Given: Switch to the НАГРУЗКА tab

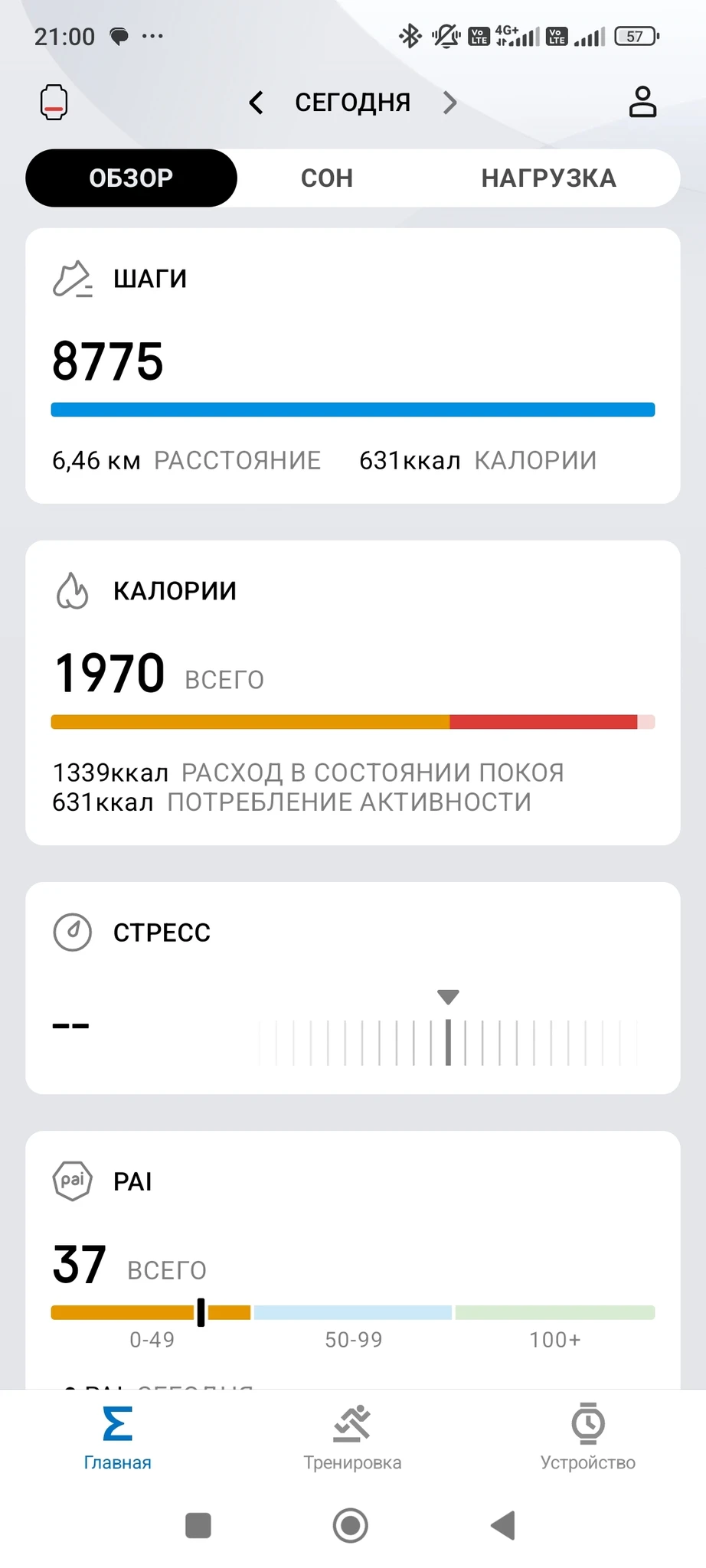Looking at the screenshot, I should pos(548,178).
